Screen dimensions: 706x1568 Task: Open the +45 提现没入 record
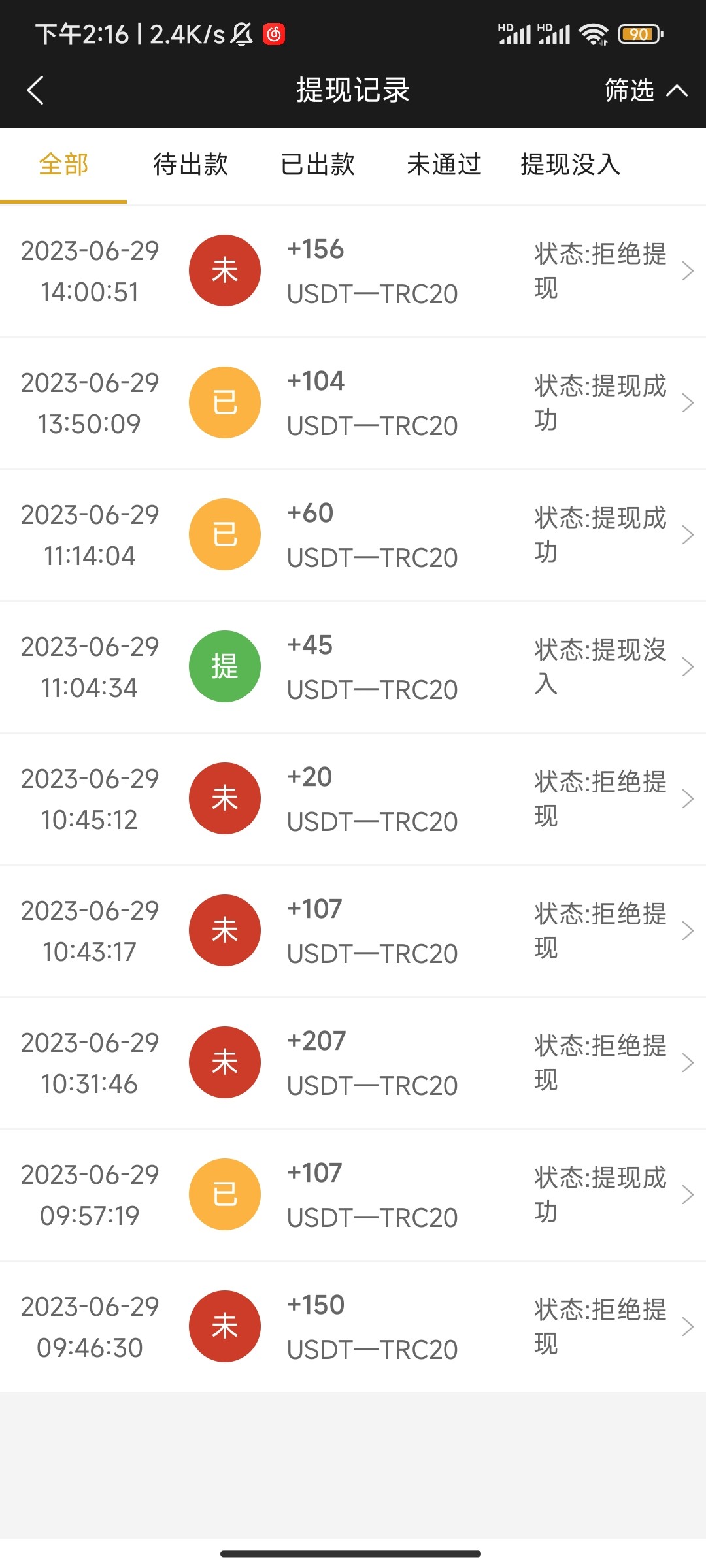(353, 667)
